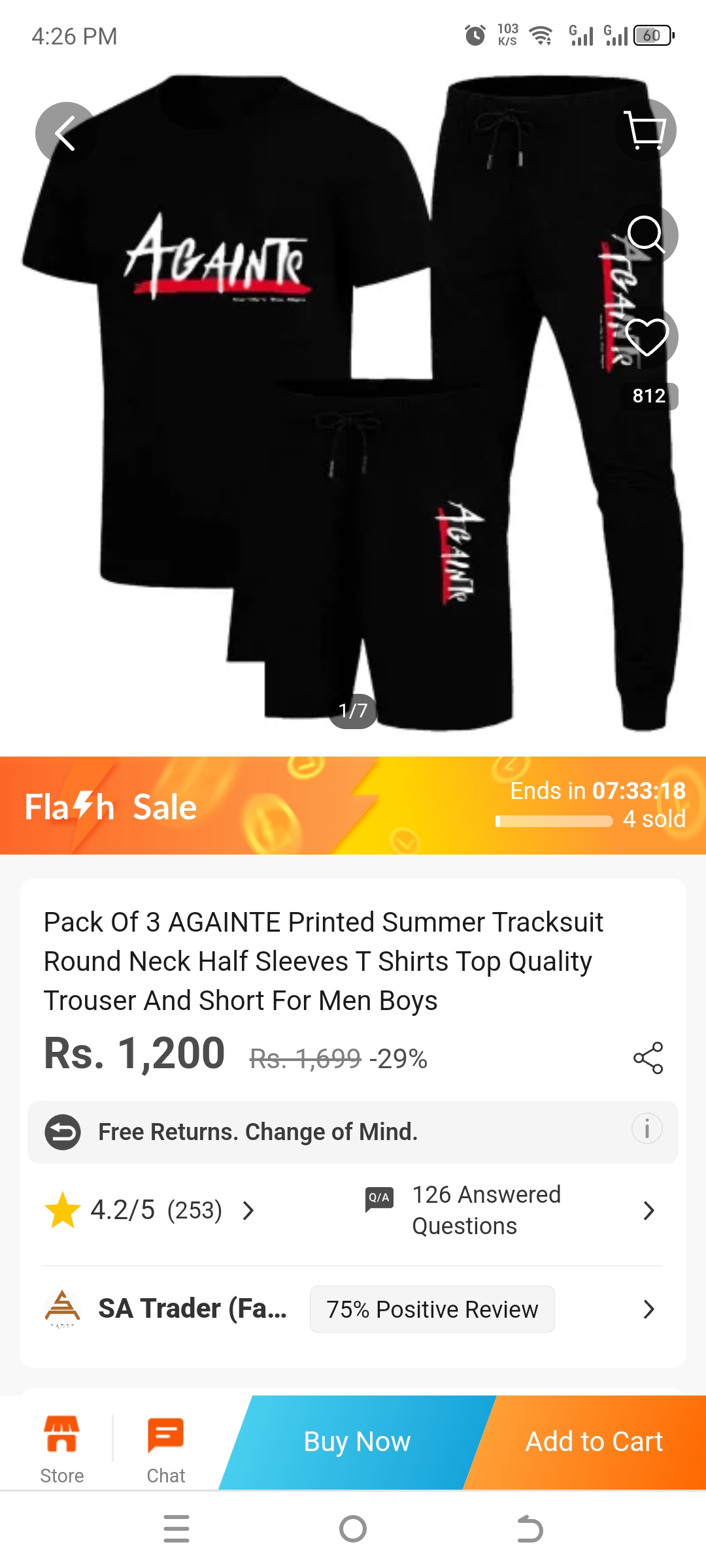
Task: Open Free Returns info icon
Action: click(647, 1129)
